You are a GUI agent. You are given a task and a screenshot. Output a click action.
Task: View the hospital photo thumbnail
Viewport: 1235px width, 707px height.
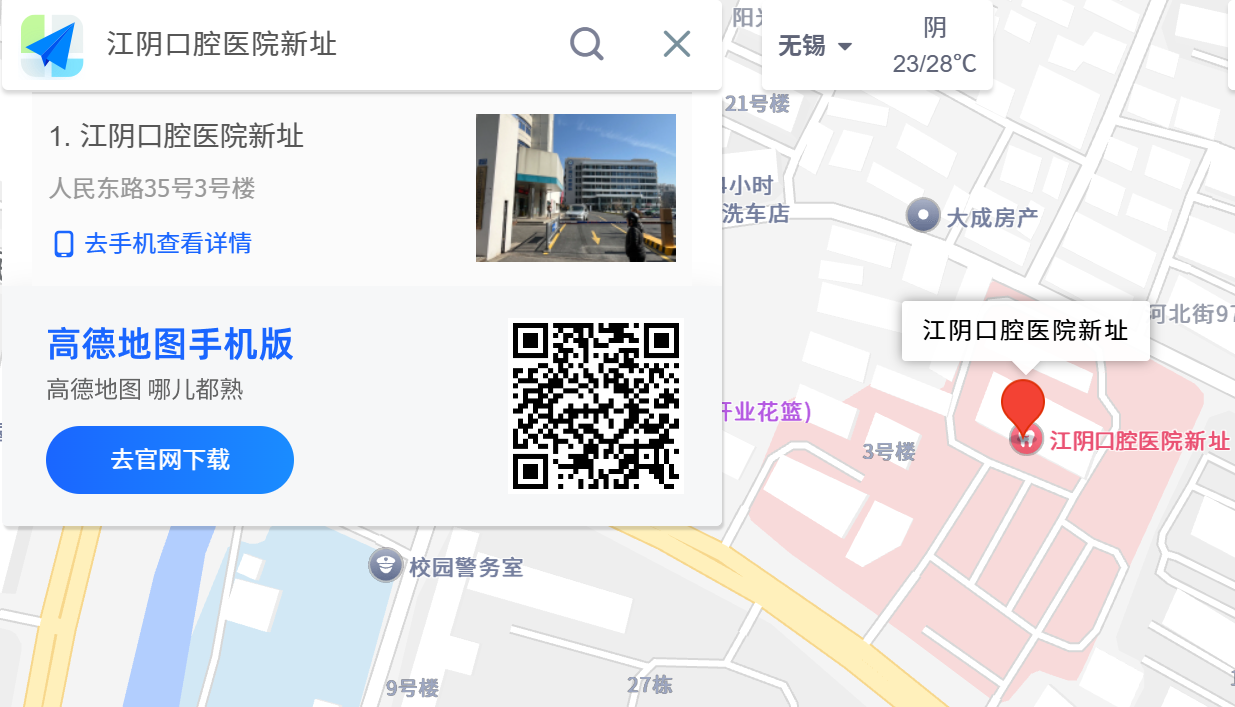click(x=575, y=188)
